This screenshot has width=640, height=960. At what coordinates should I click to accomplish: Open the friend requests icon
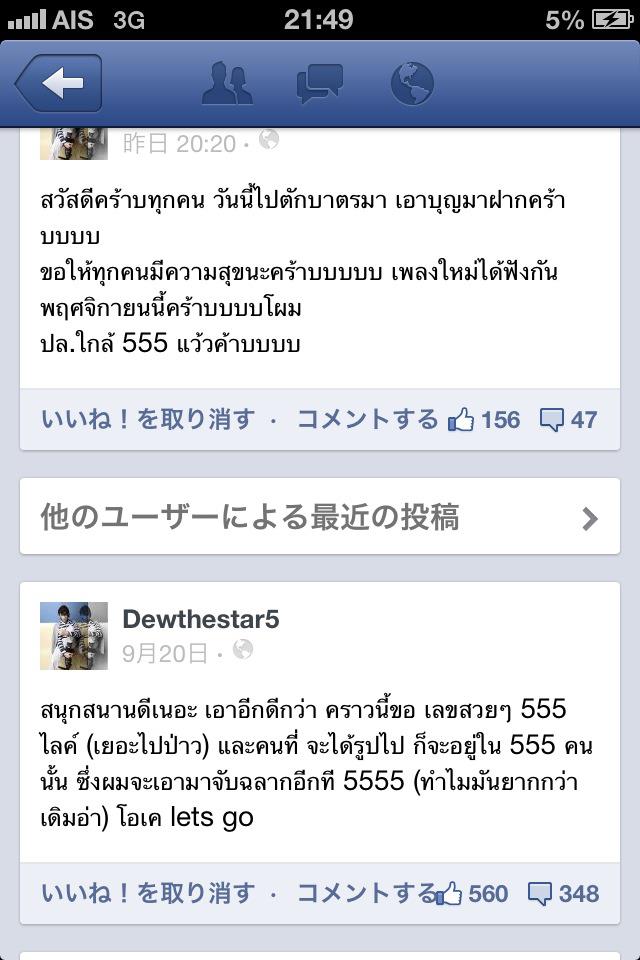[227, 84]
